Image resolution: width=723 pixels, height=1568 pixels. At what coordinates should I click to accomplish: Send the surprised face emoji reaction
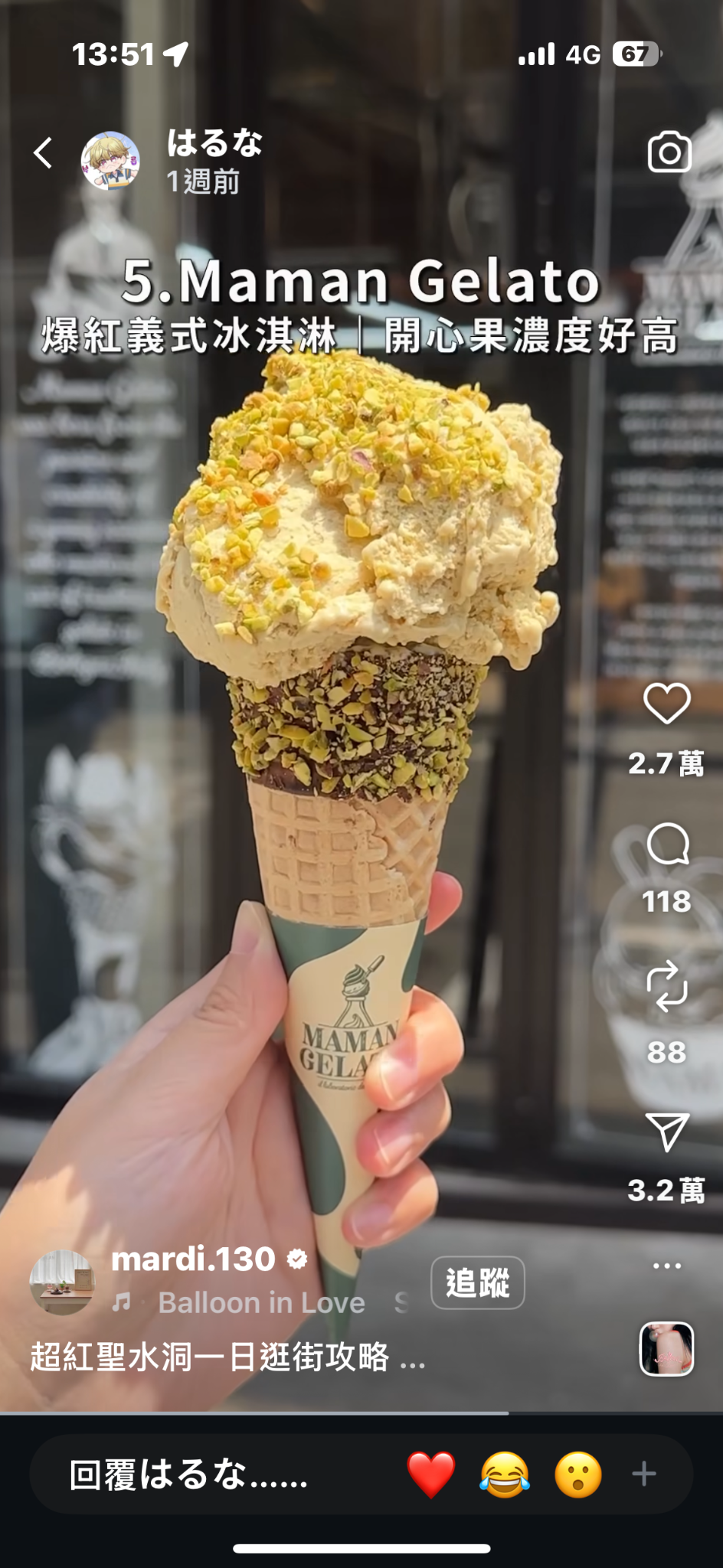point(577,1474)
